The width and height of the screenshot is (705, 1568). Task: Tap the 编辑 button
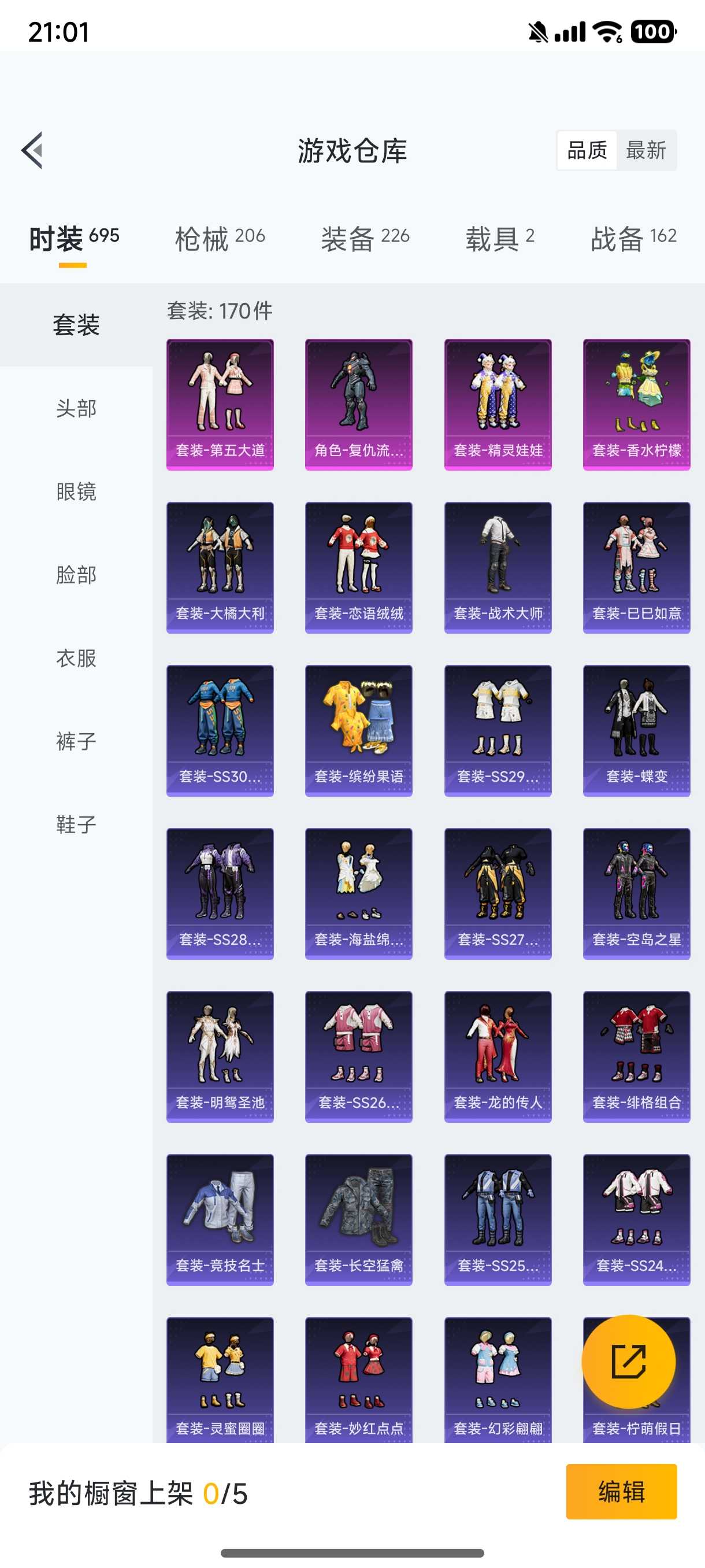621,1492
